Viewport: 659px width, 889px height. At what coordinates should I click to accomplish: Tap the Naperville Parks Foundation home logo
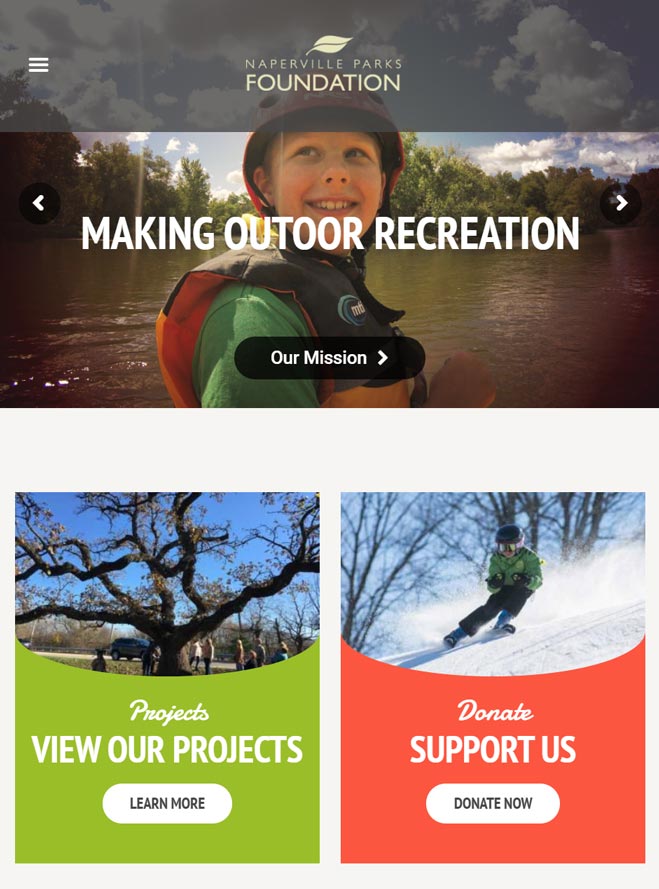tap(324, 66)
